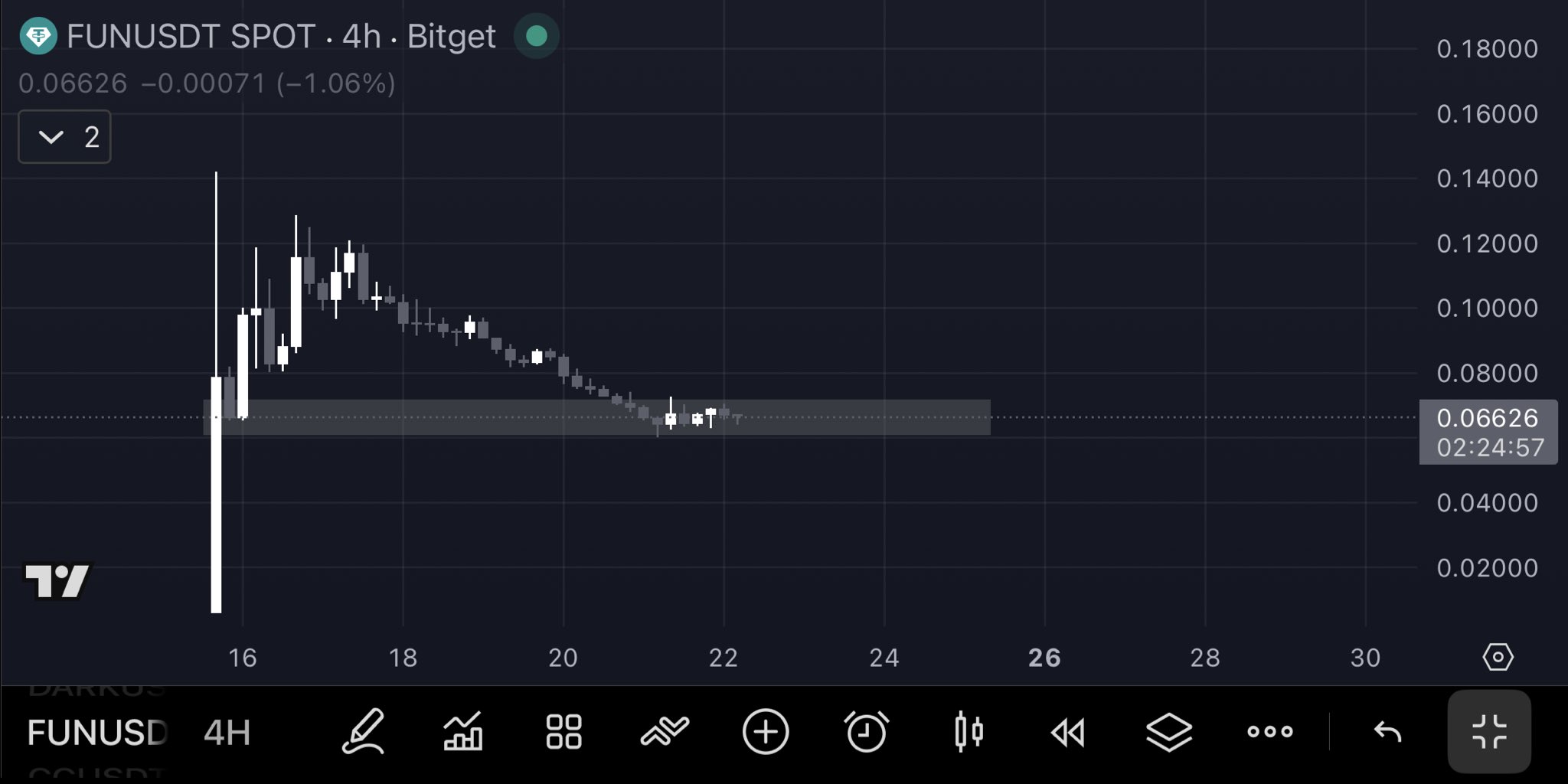Undo the last chart action

click(1387, 733)
